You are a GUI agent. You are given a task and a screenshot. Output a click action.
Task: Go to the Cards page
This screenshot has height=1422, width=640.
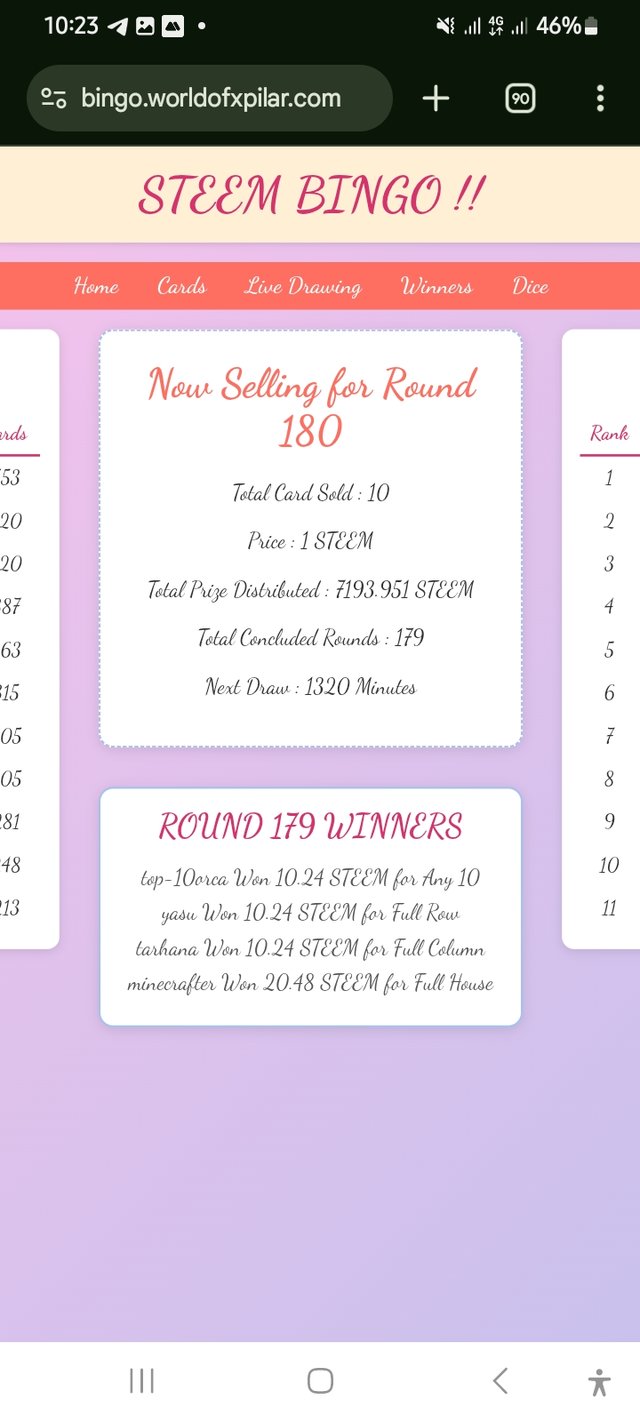[181, 287]
